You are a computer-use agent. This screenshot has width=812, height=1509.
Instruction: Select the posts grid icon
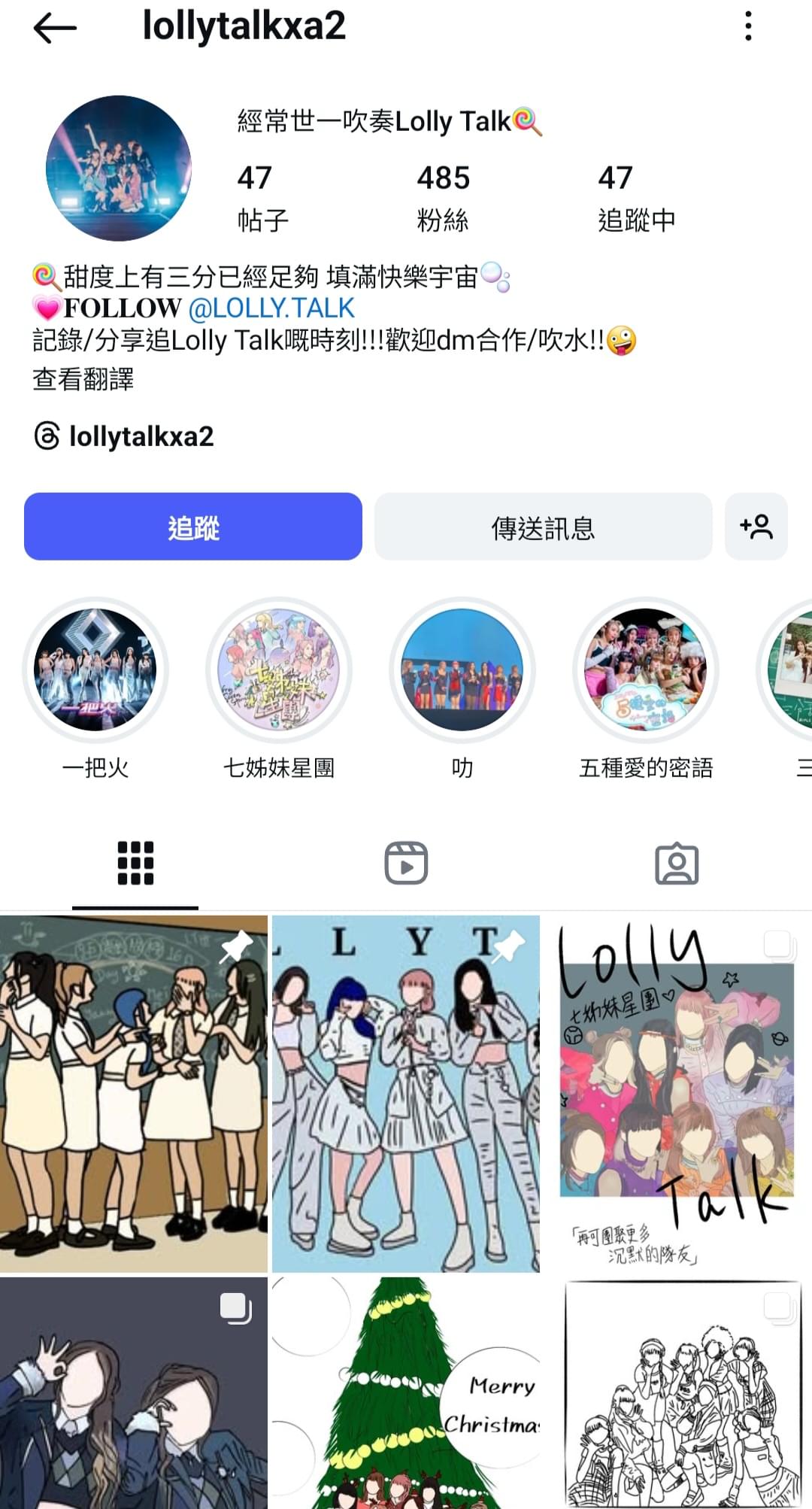point(135,864)
